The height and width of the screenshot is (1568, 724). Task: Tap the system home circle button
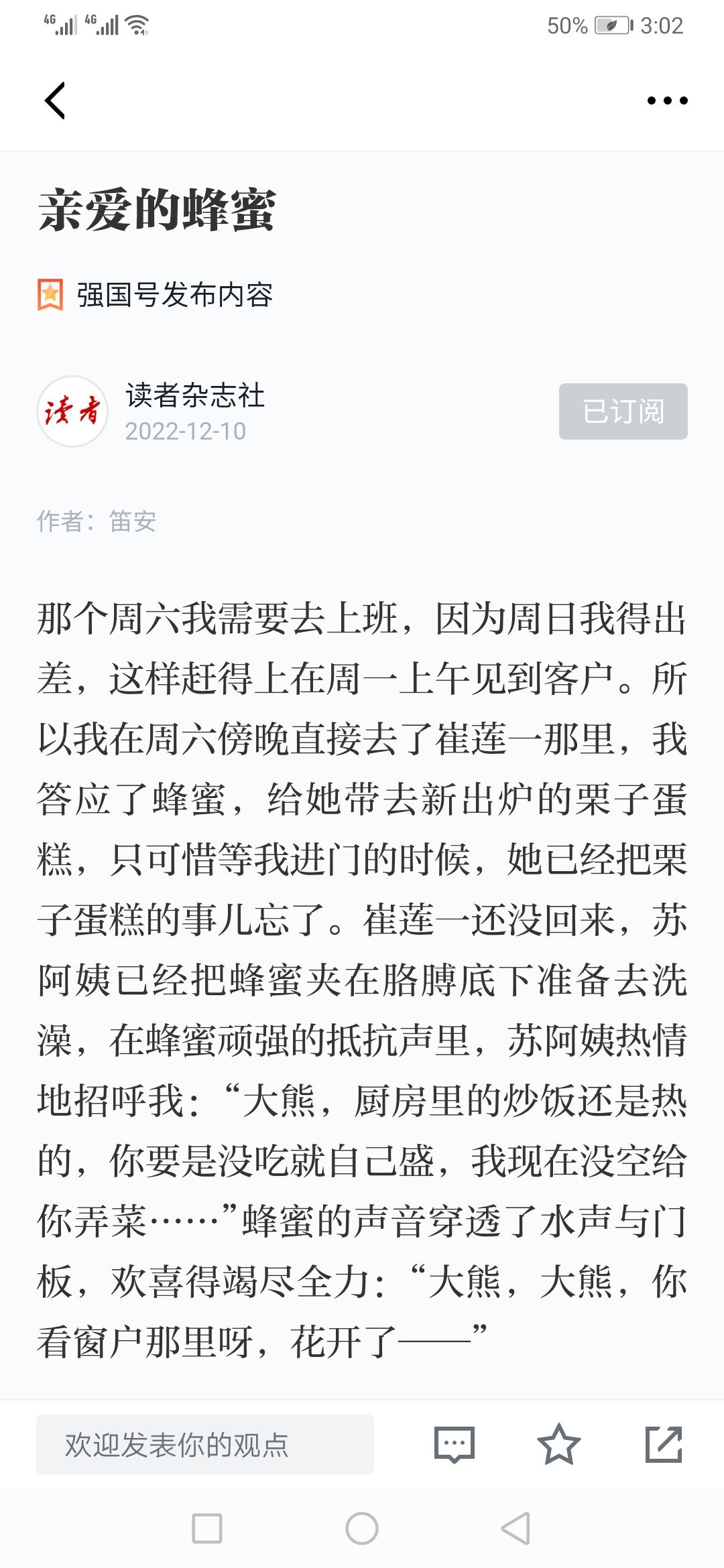[362, 1528]
